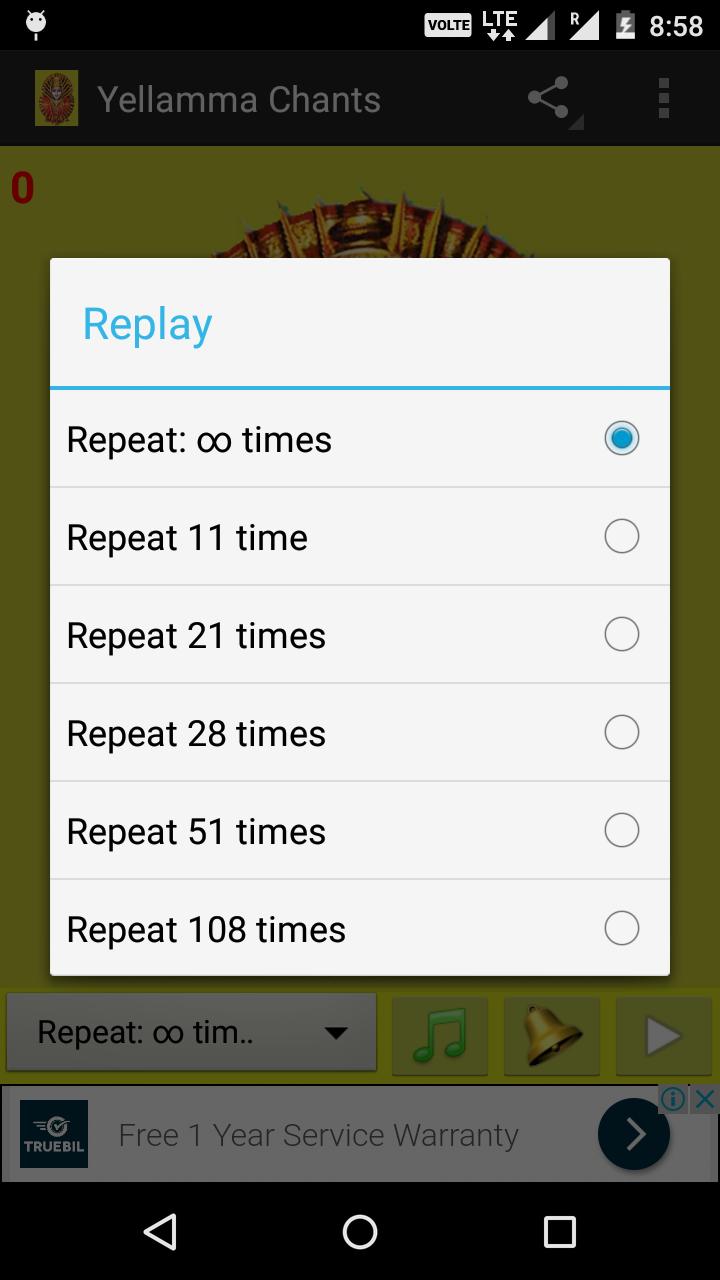The image size is (720, 1280).
Task: Open the Repeat dropdown at bottom
Action: (192, 1033)
